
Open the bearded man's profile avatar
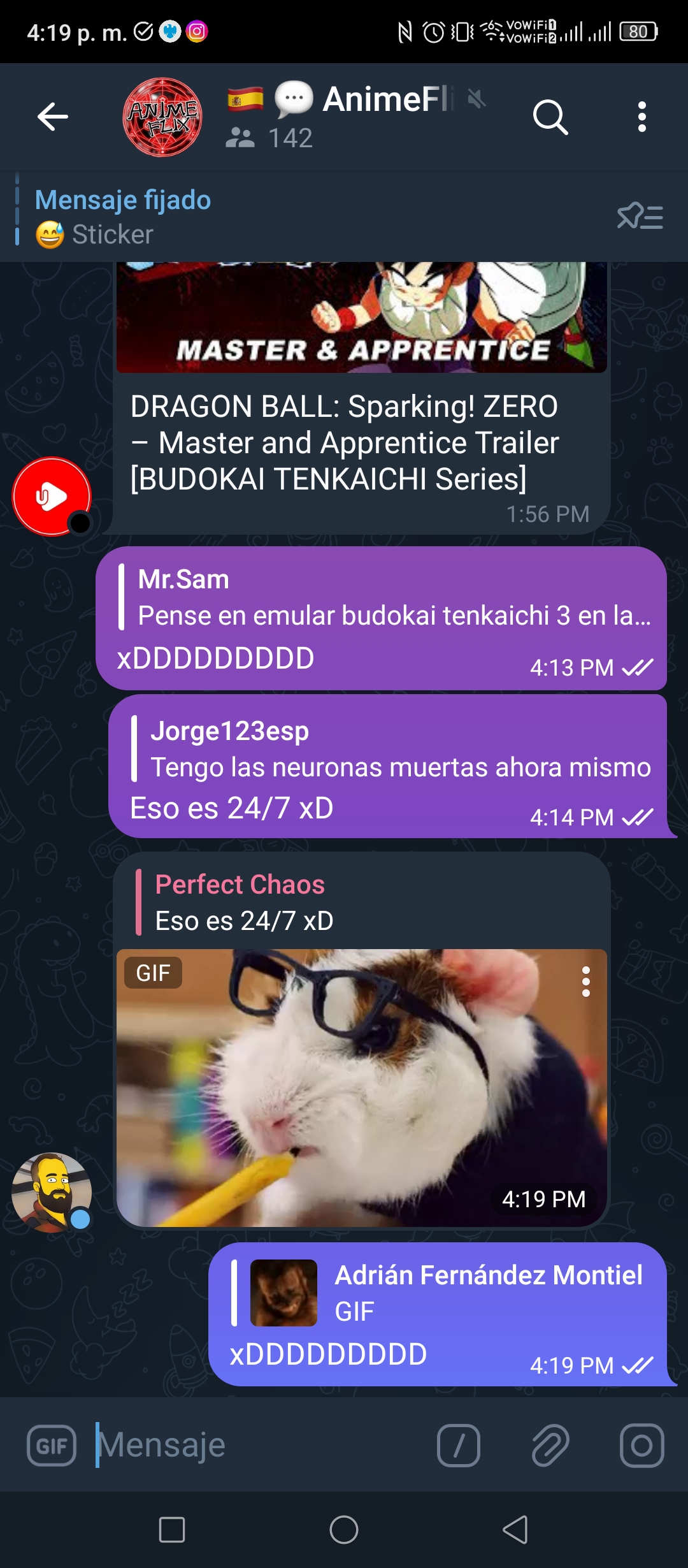[x=52, y=1192]
